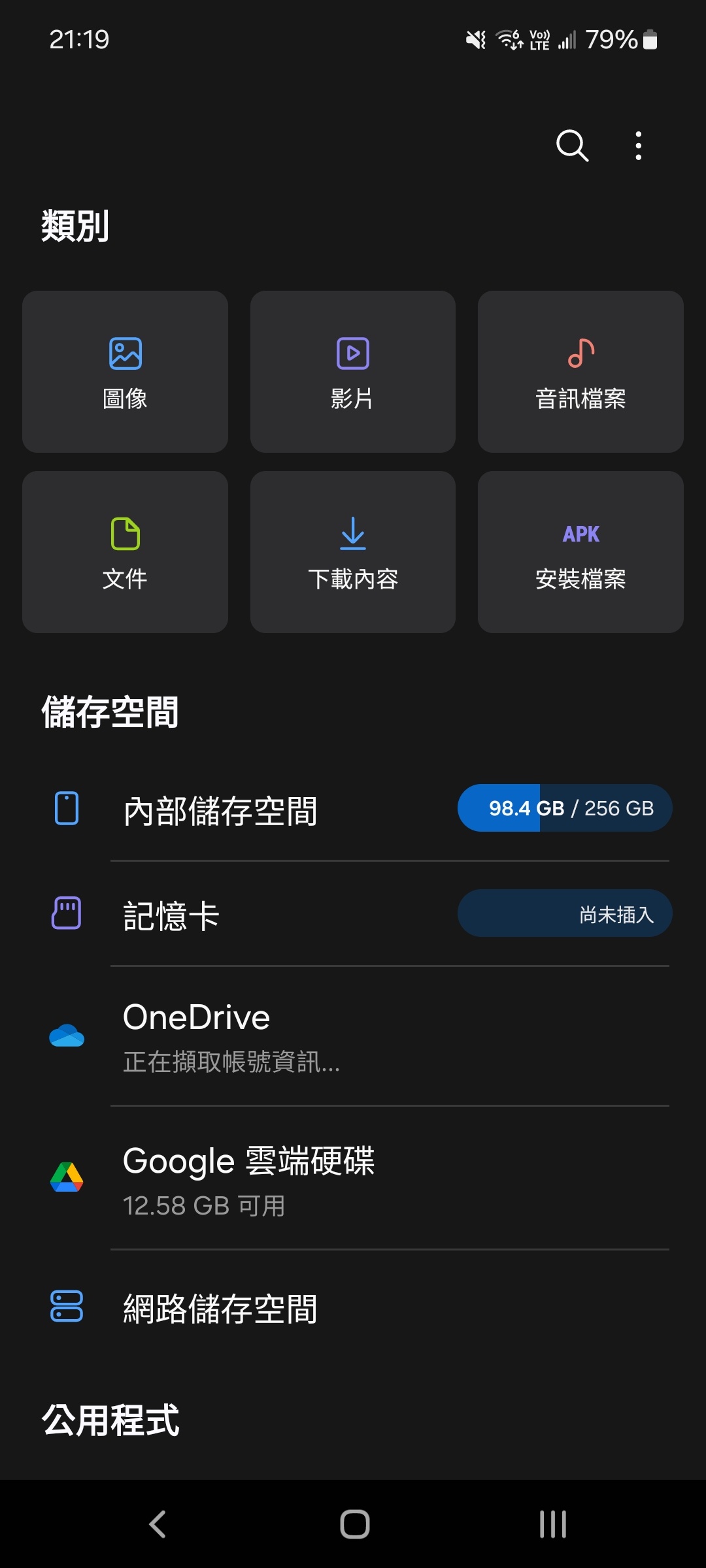Go back with the system back button

pos(158,1524)
